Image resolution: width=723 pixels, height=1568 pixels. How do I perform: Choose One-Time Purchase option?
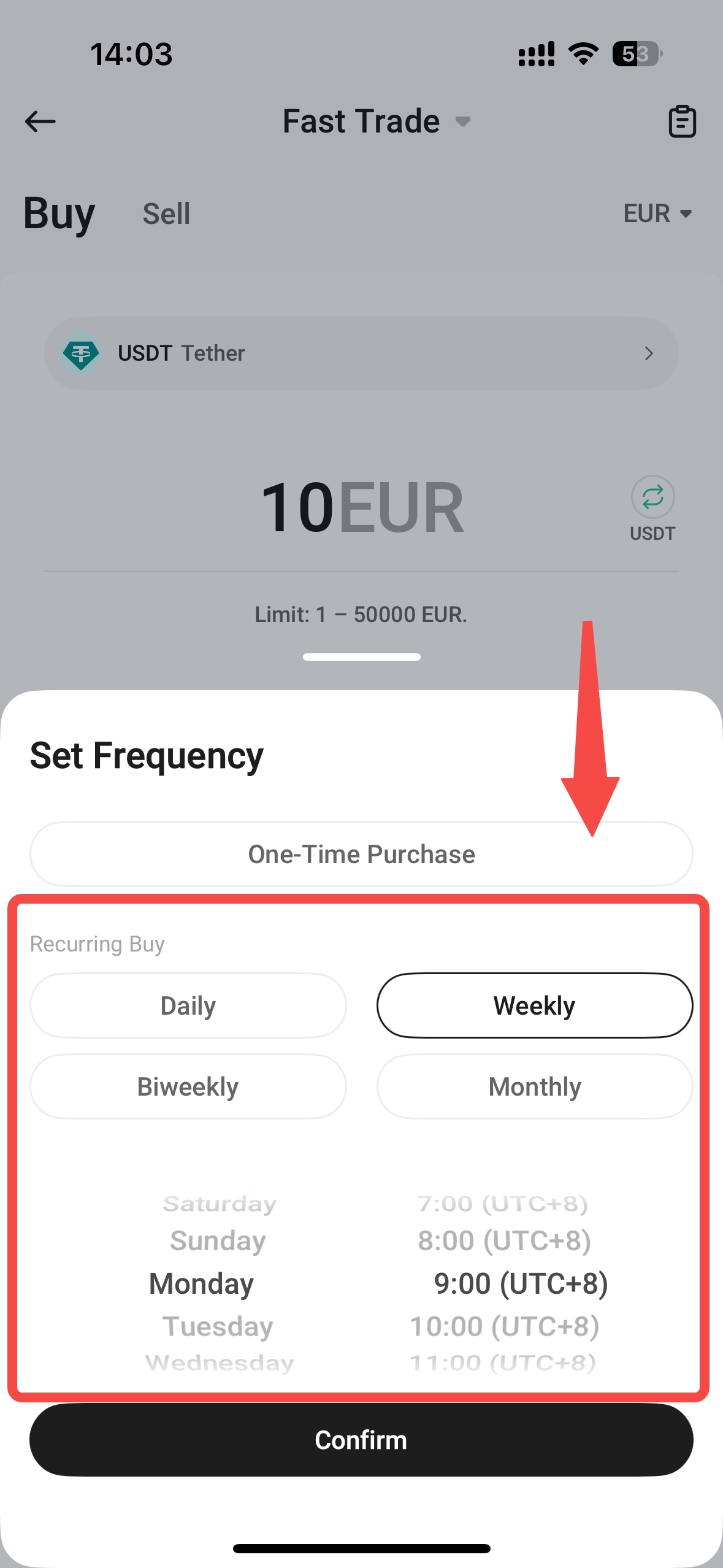click(x=361, y=854)
